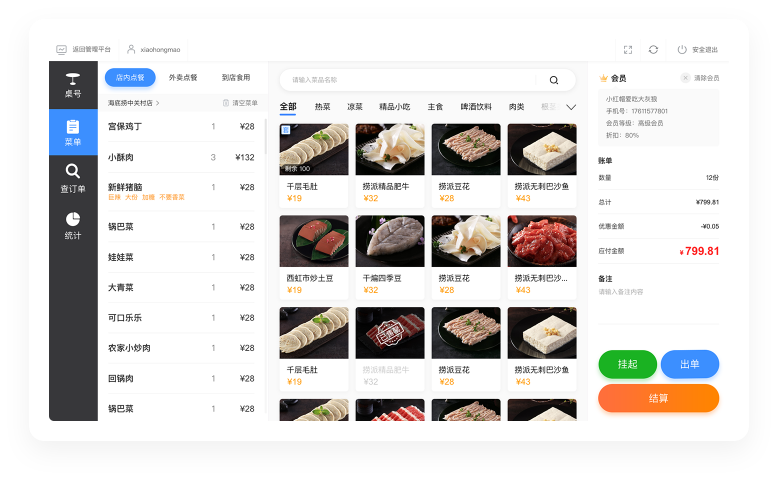Check out with the 结算 button
Viewport: 779px width, 481px height.
point(658,398)
